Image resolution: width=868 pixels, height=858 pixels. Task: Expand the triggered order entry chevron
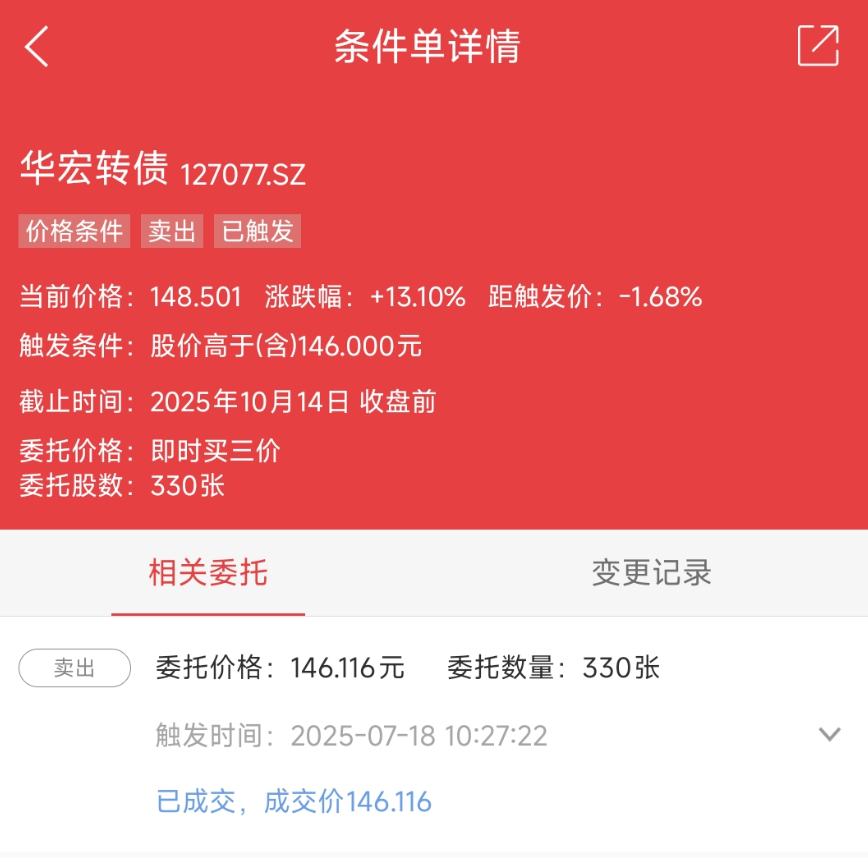pyautogui.click(x=829, y=735)
